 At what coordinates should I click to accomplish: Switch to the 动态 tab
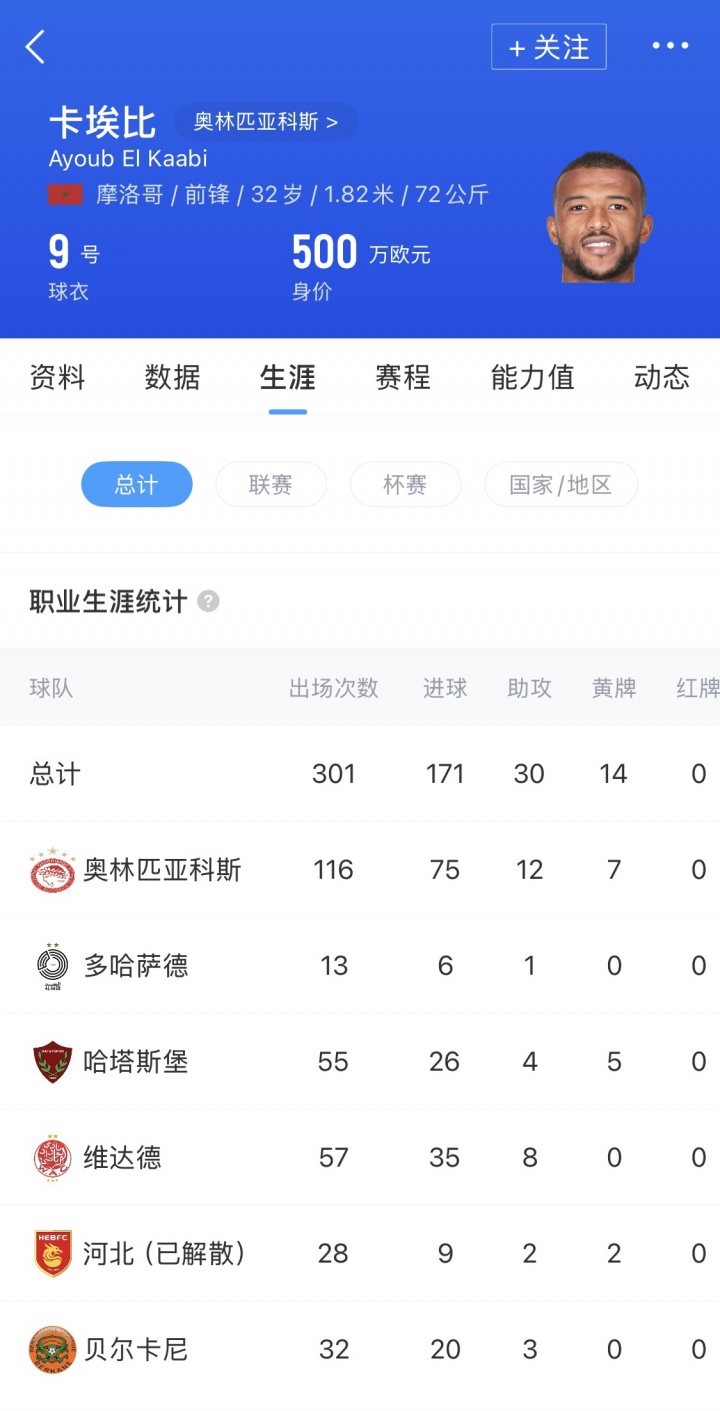(x=661, y=377)
